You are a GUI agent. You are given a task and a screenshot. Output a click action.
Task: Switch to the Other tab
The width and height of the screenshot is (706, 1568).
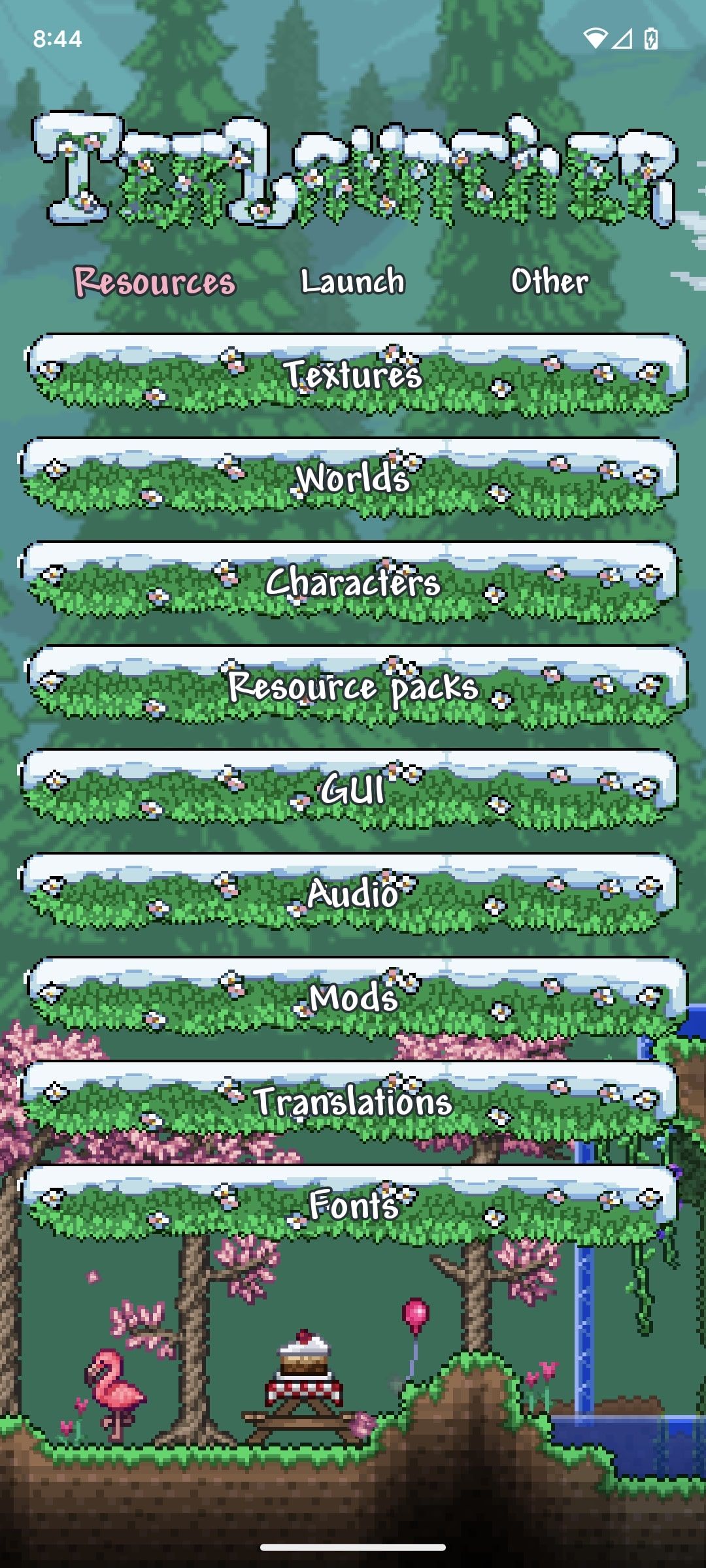point(550,282)
